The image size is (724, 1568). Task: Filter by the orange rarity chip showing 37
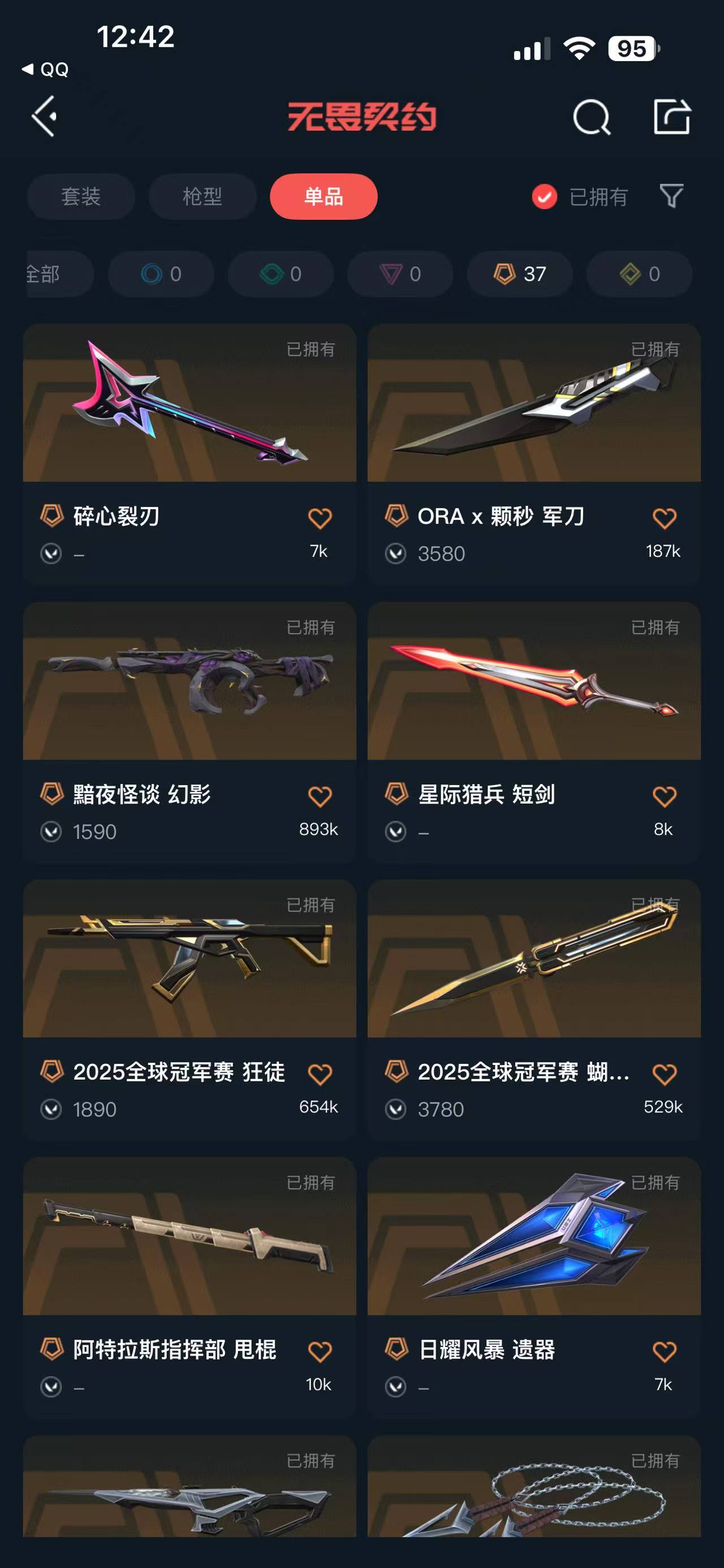click(x=519, y=274)
